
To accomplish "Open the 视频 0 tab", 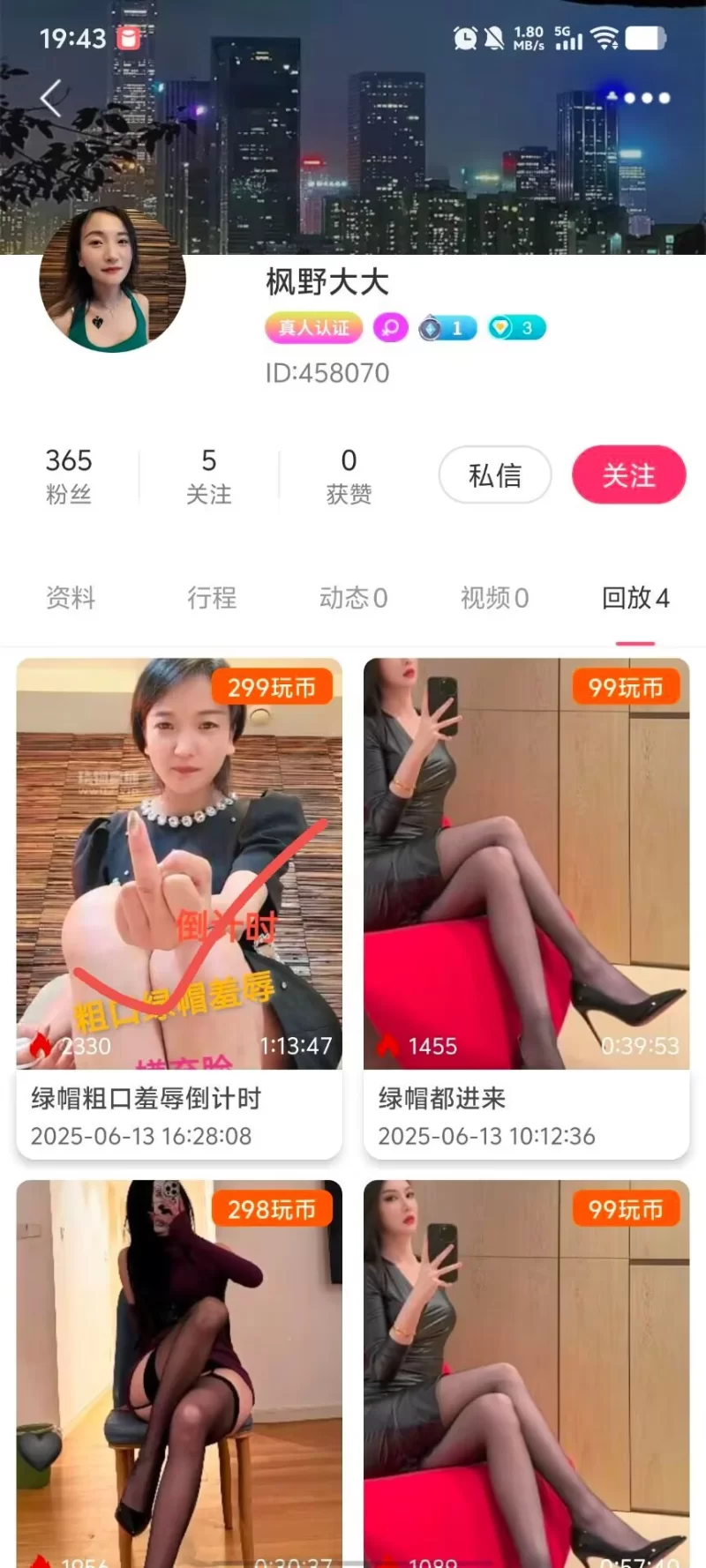I will coord(494,598).
